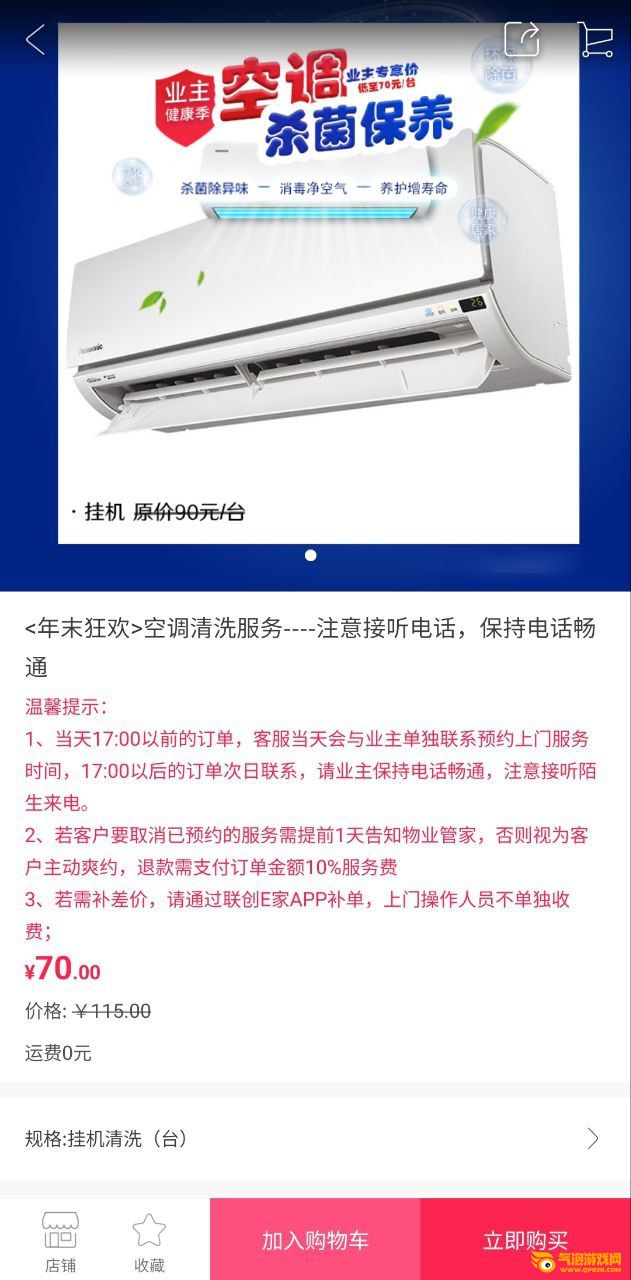Screen dimensions: 631x1280
Task: Buy now with 立即购买
Action: pos(525,1240)
